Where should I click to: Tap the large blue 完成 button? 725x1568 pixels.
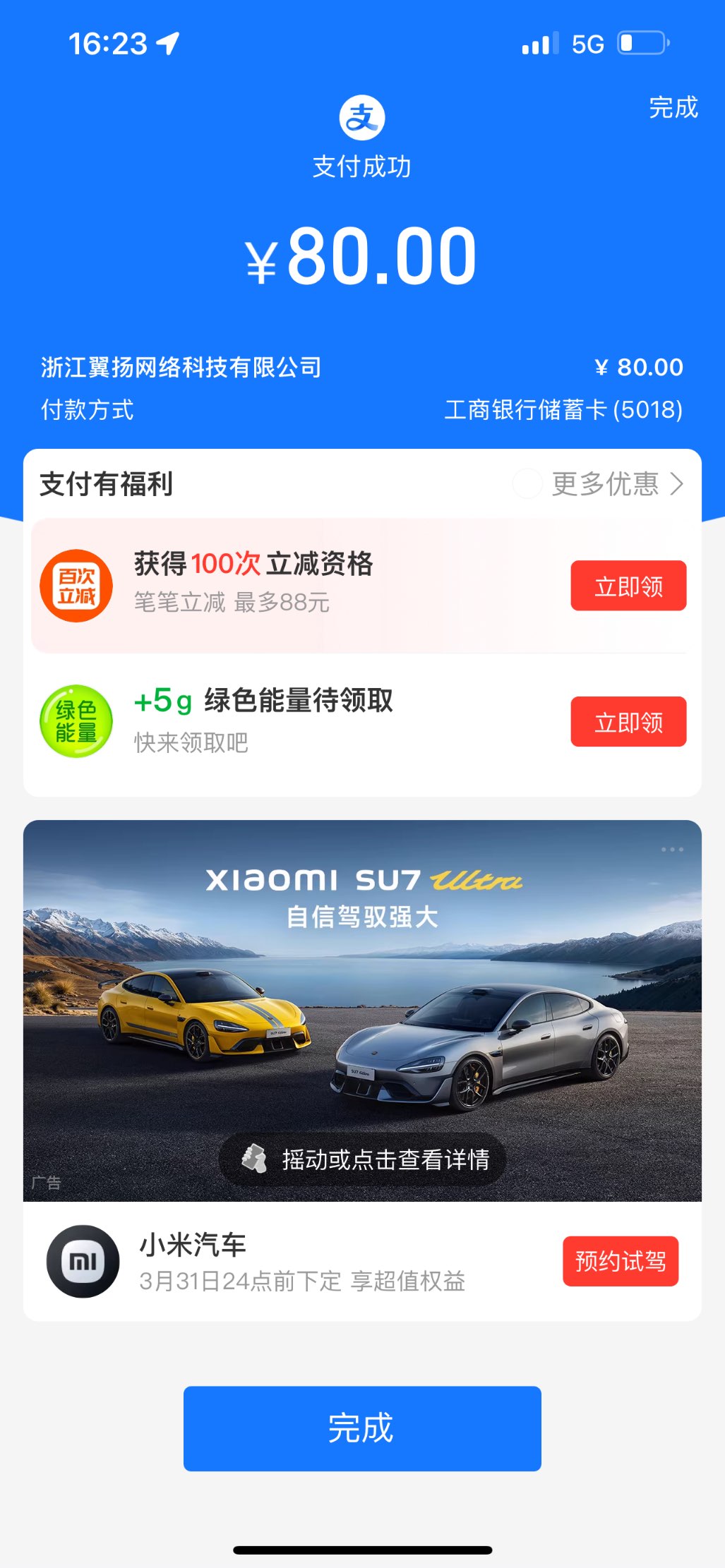[362, 1429]
